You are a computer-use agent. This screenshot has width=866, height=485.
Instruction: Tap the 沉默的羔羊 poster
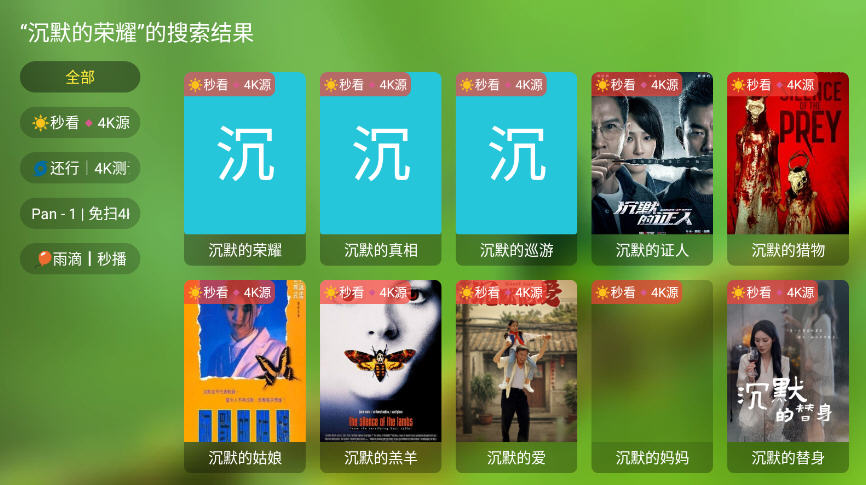click(381, 375)
